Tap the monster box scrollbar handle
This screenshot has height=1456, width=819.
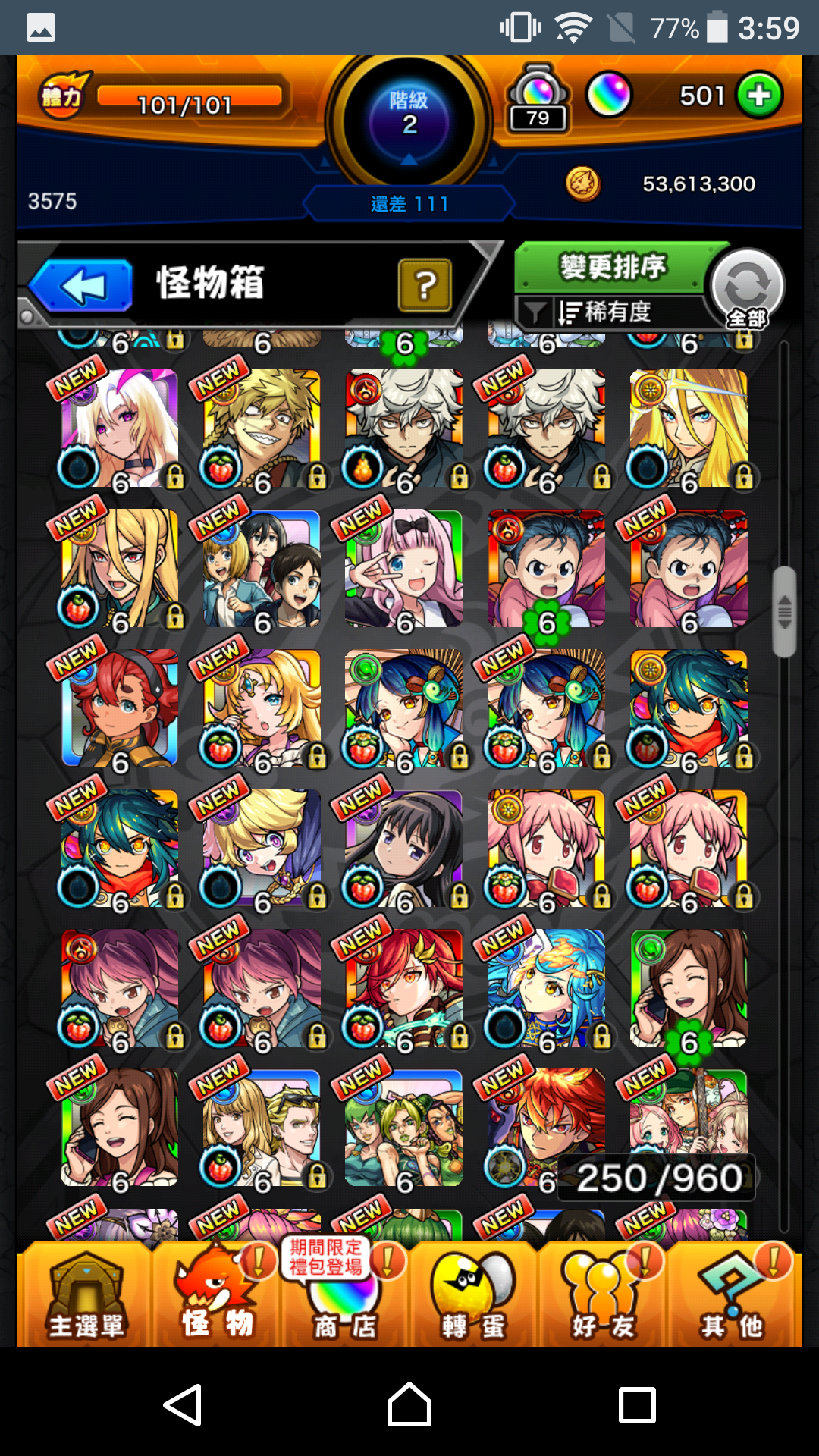[x=784, y=611]
